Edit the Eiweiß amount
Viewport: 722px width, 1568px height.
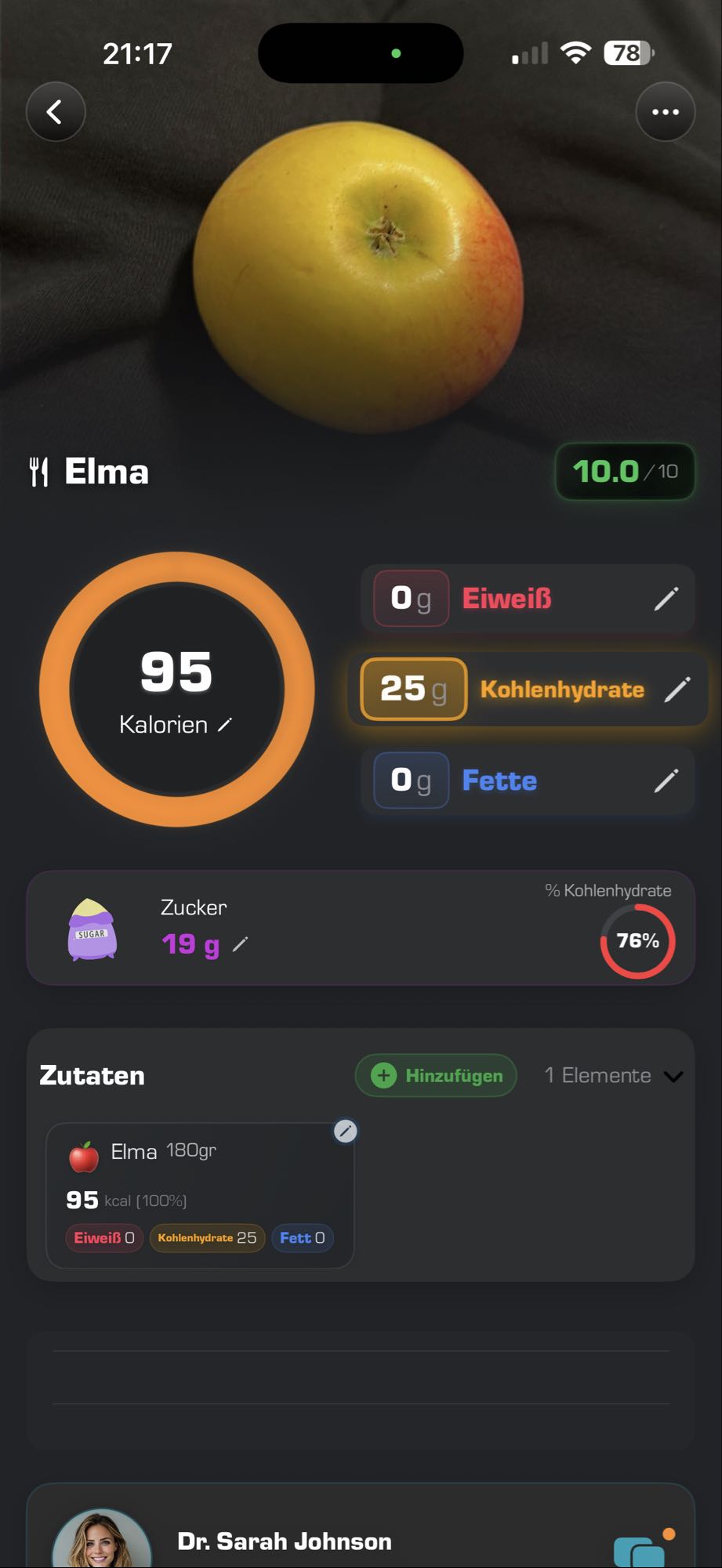click(666, 599)
